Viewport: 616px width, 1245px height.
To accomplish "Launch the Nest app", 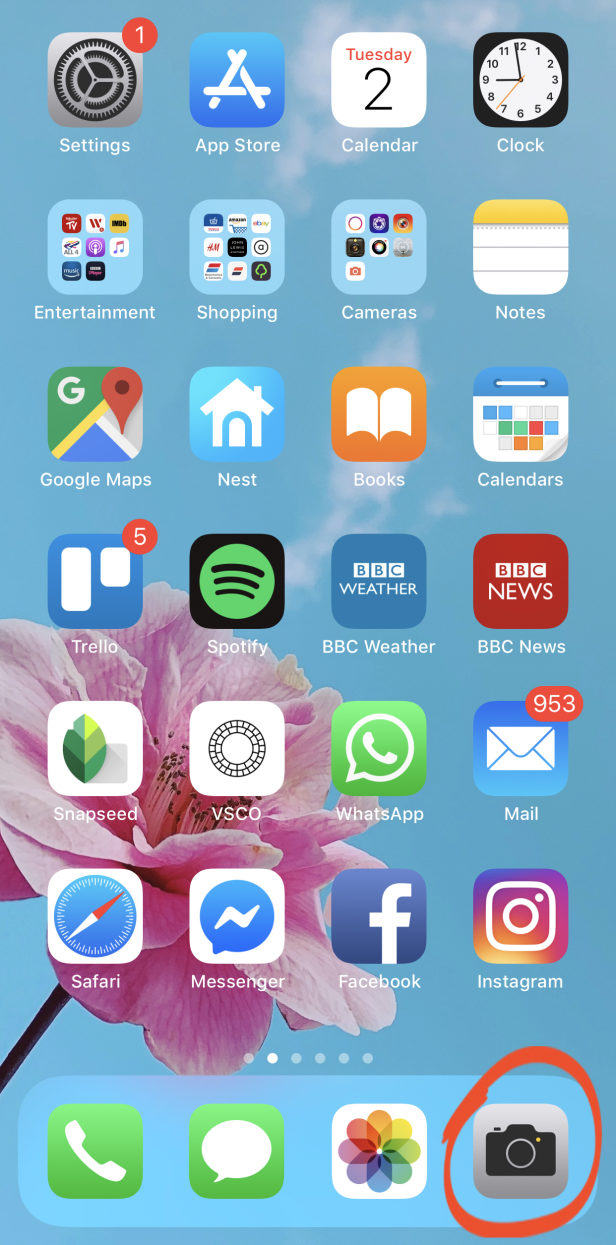I will [x=237, y=414].
